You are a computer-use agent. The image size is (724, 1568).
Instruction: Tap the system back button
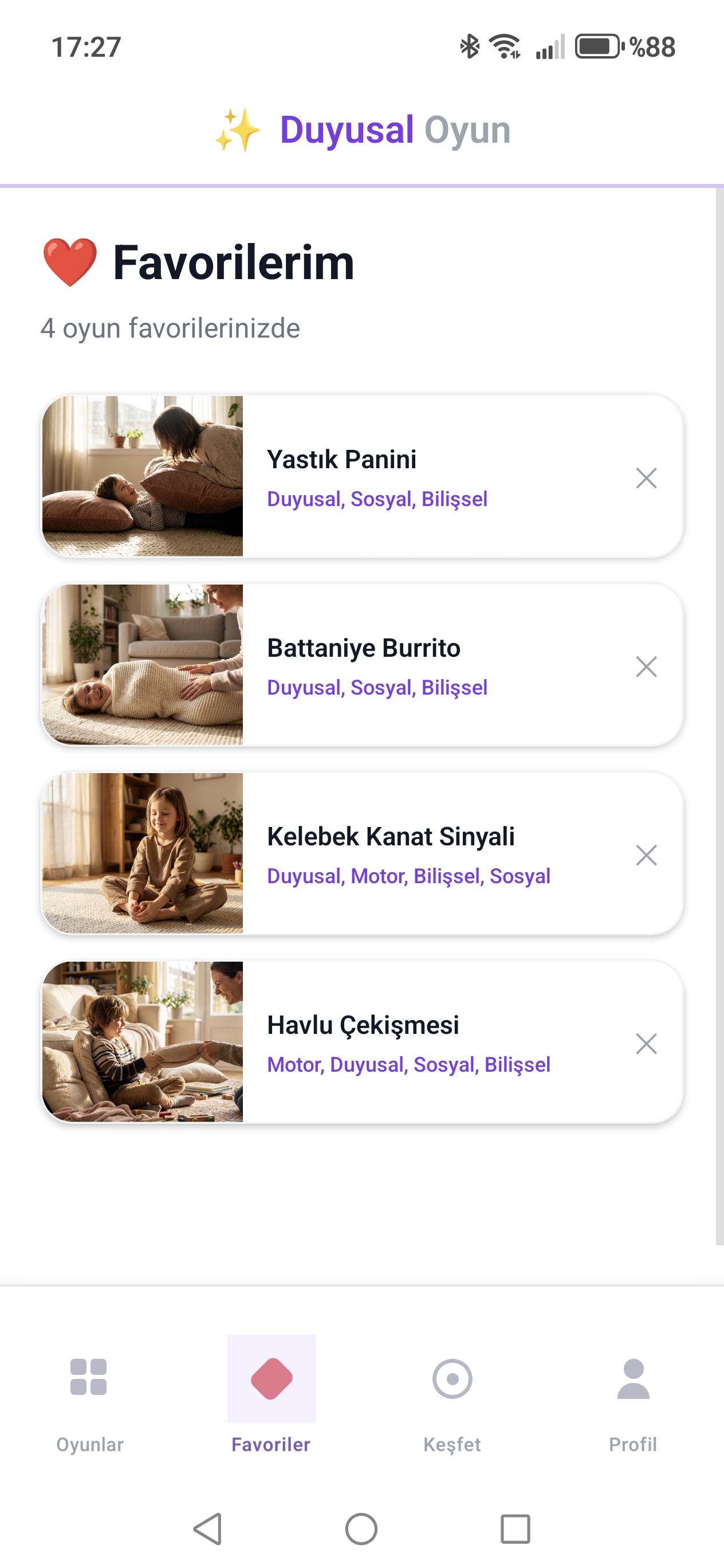click(207, 1528)
